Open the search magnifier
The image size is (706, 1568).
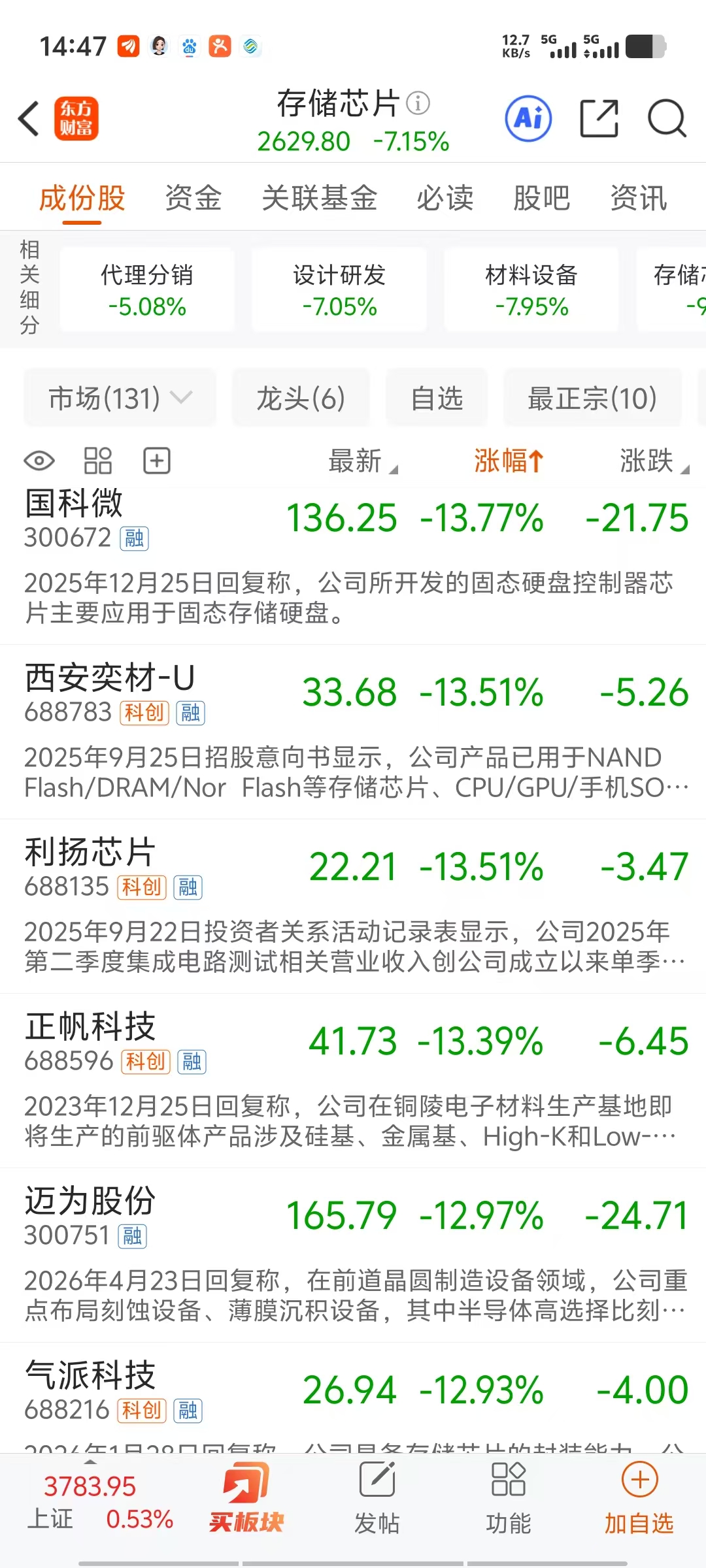coord(667,119)
